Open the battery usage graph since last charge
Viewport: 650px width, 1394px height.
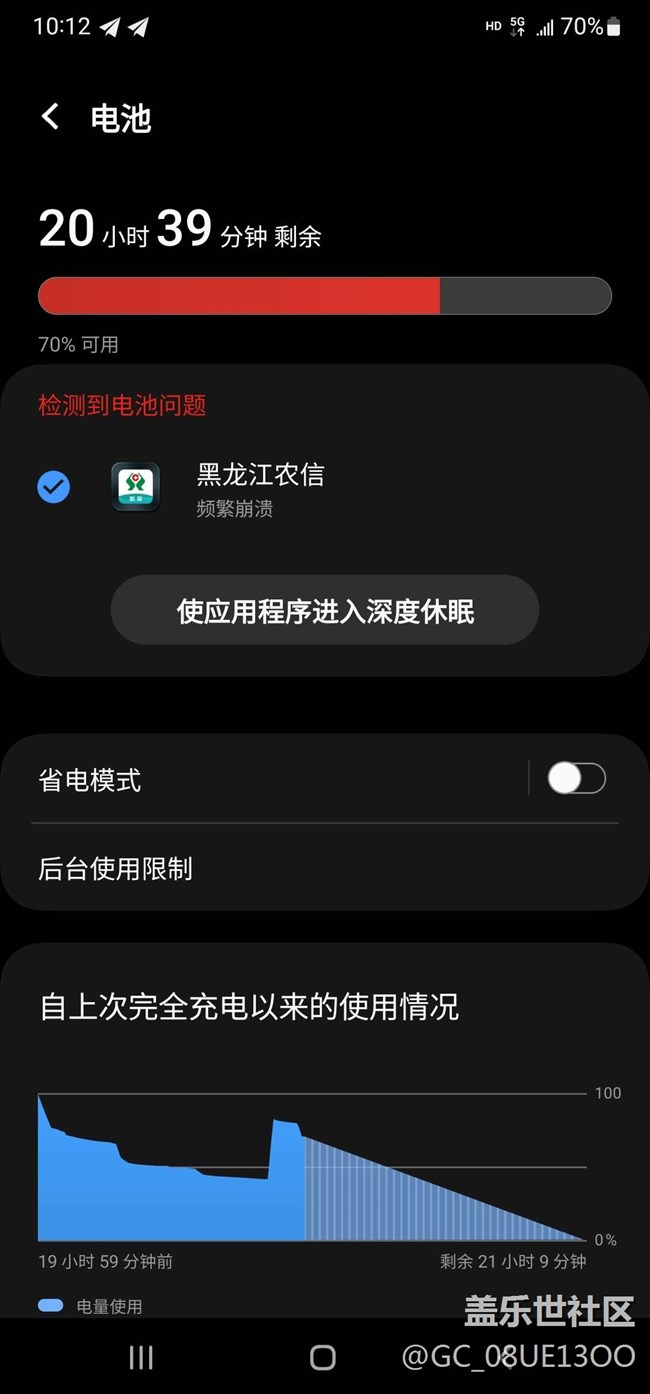point(312,1165)
